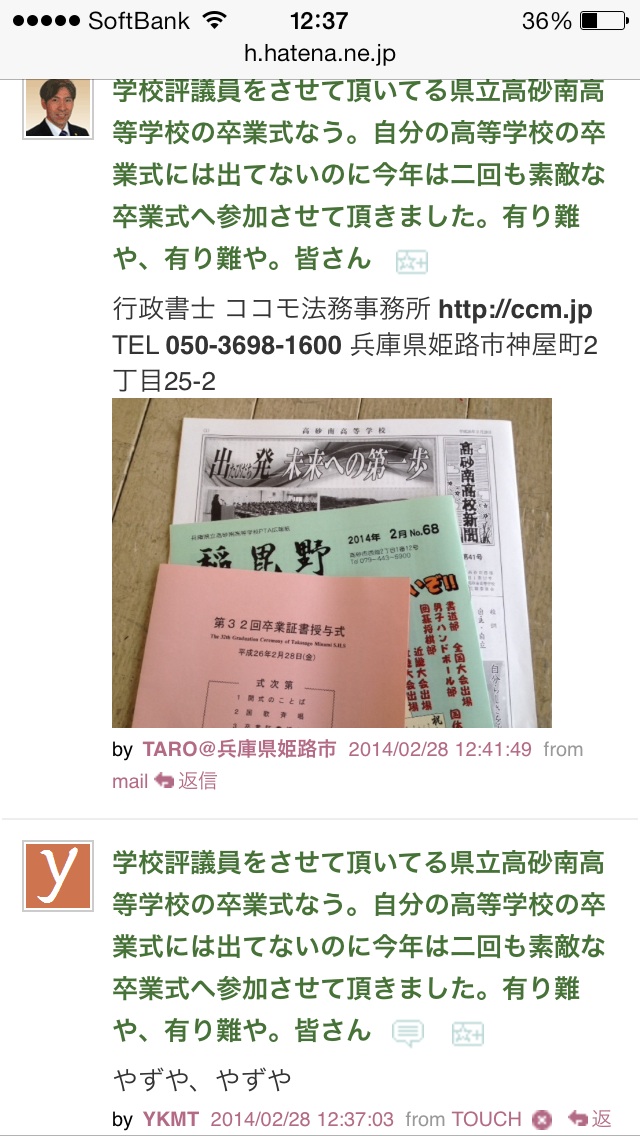Call the number 050-3698-1600
This screenshot has width=640, height=1136.
[x=253, y=346]
